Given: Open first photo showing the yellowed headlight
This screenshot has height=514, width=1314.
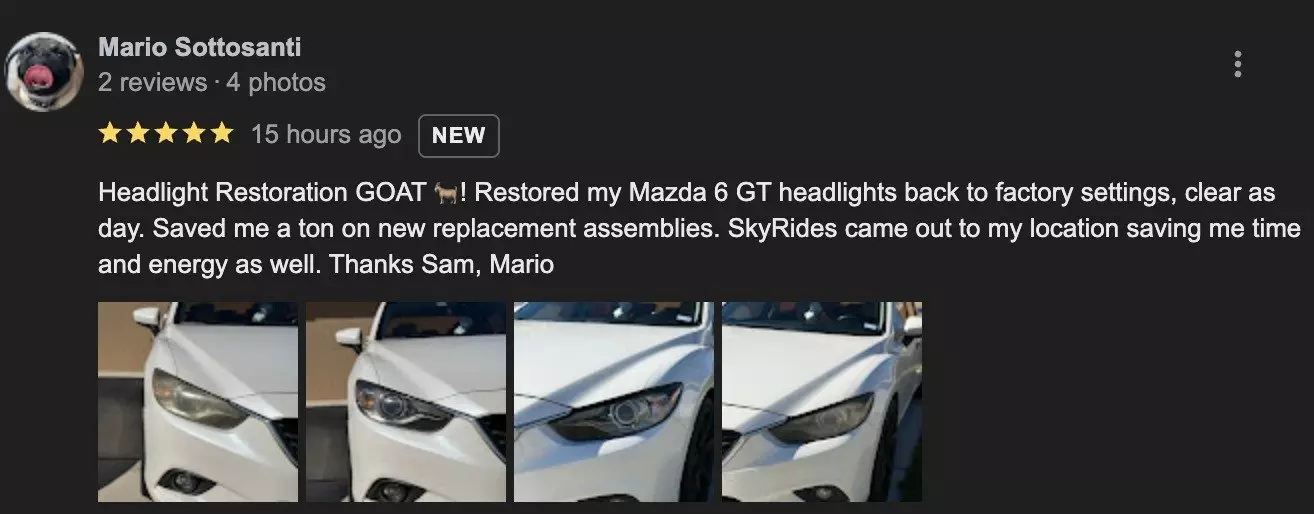Looking at the screenshot, I should [198, 401].
